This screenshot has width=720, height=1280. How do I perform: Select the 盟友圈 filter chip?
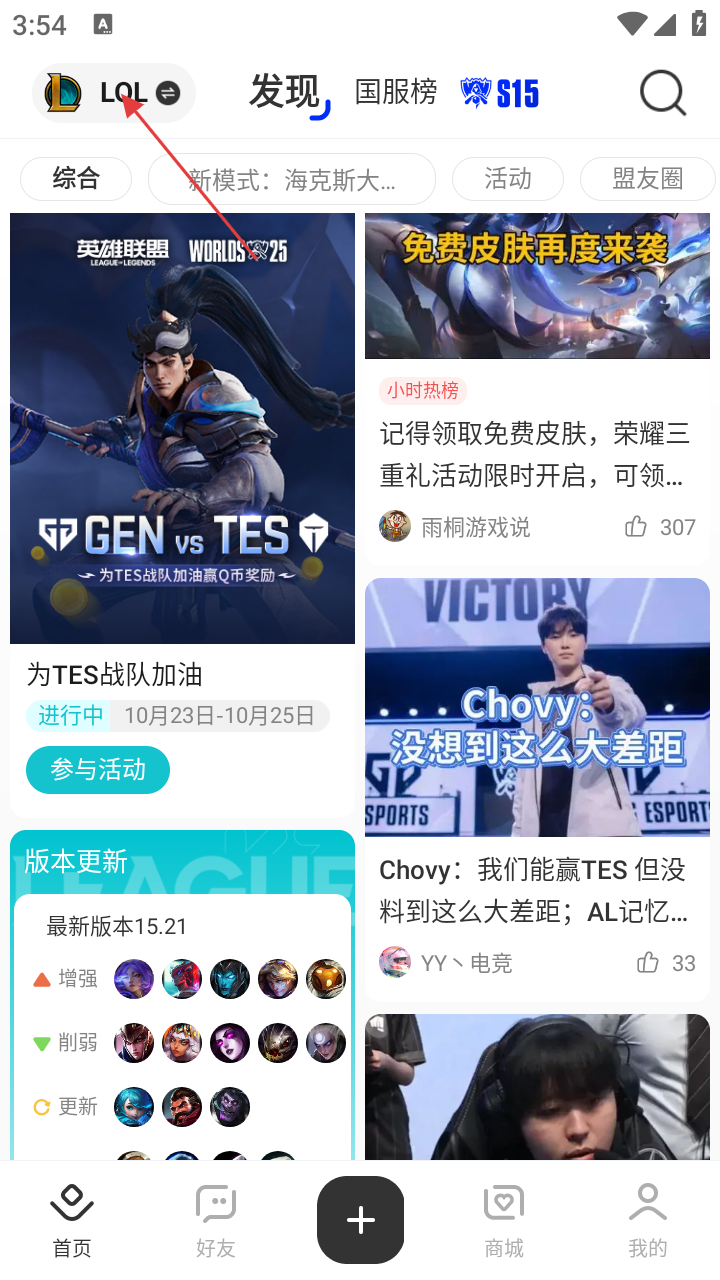pyautogui.click(x=647, y=180)
